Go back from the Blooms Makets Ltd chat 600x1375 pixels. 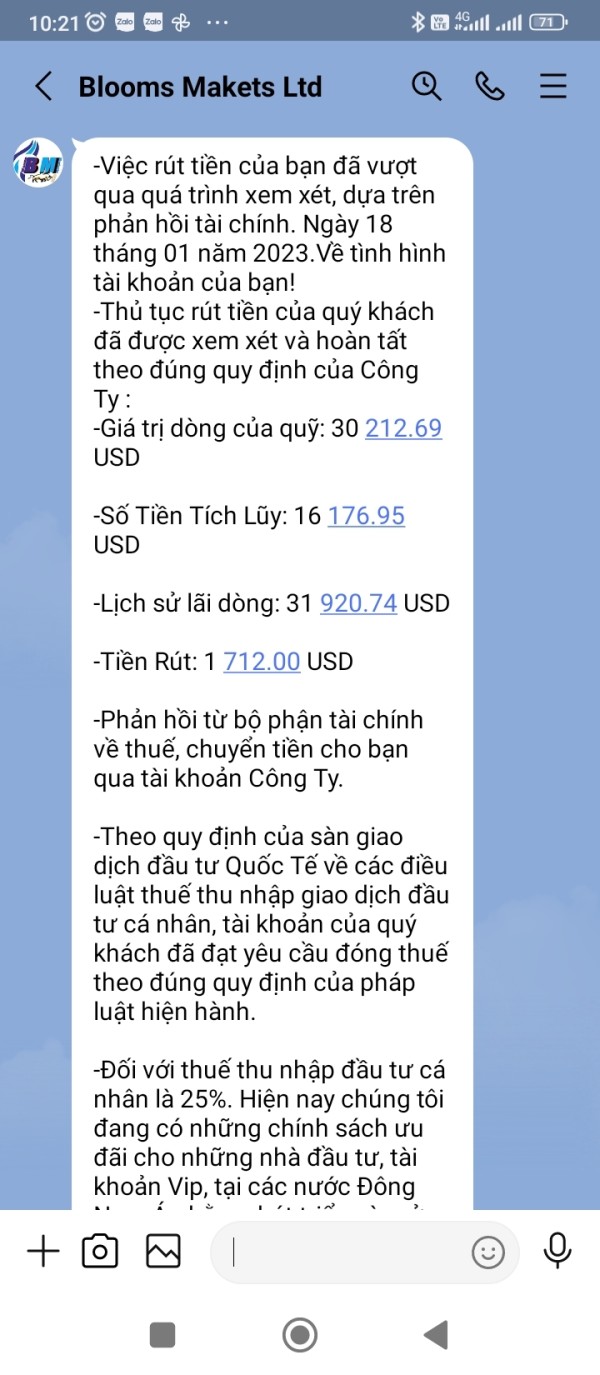(43, 87)
